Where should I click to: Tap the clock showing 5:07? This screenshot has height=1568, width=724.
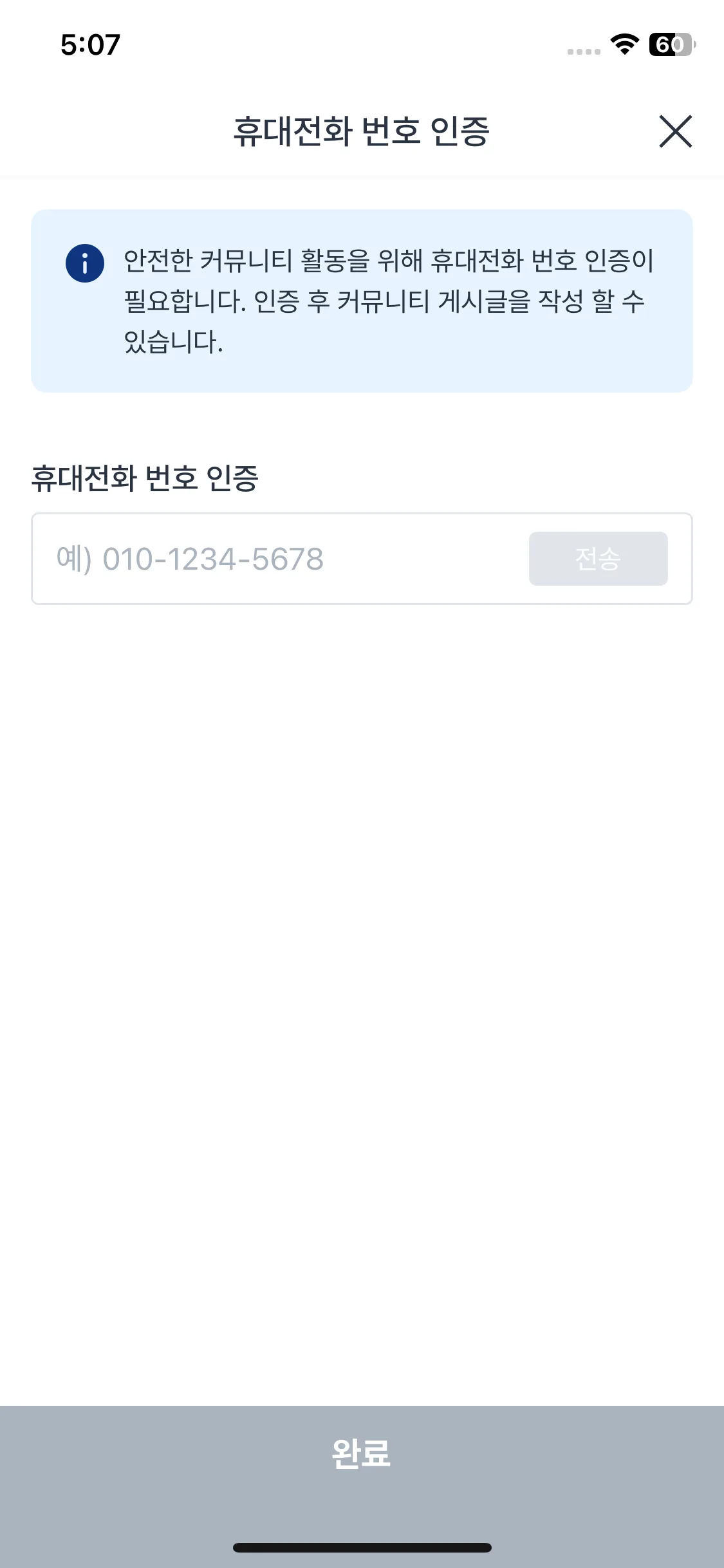(x=89, y=44)
